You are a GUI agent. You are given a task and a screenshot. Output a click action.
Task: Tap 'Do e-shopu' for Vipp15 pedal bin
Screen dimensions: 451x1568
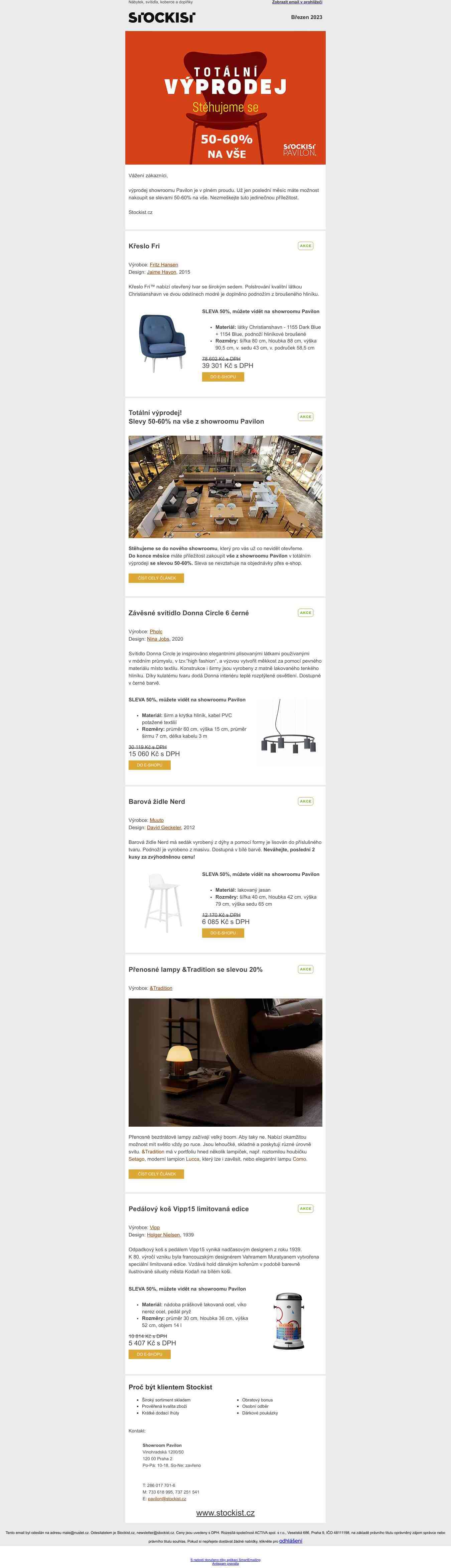click(149, 1354)
